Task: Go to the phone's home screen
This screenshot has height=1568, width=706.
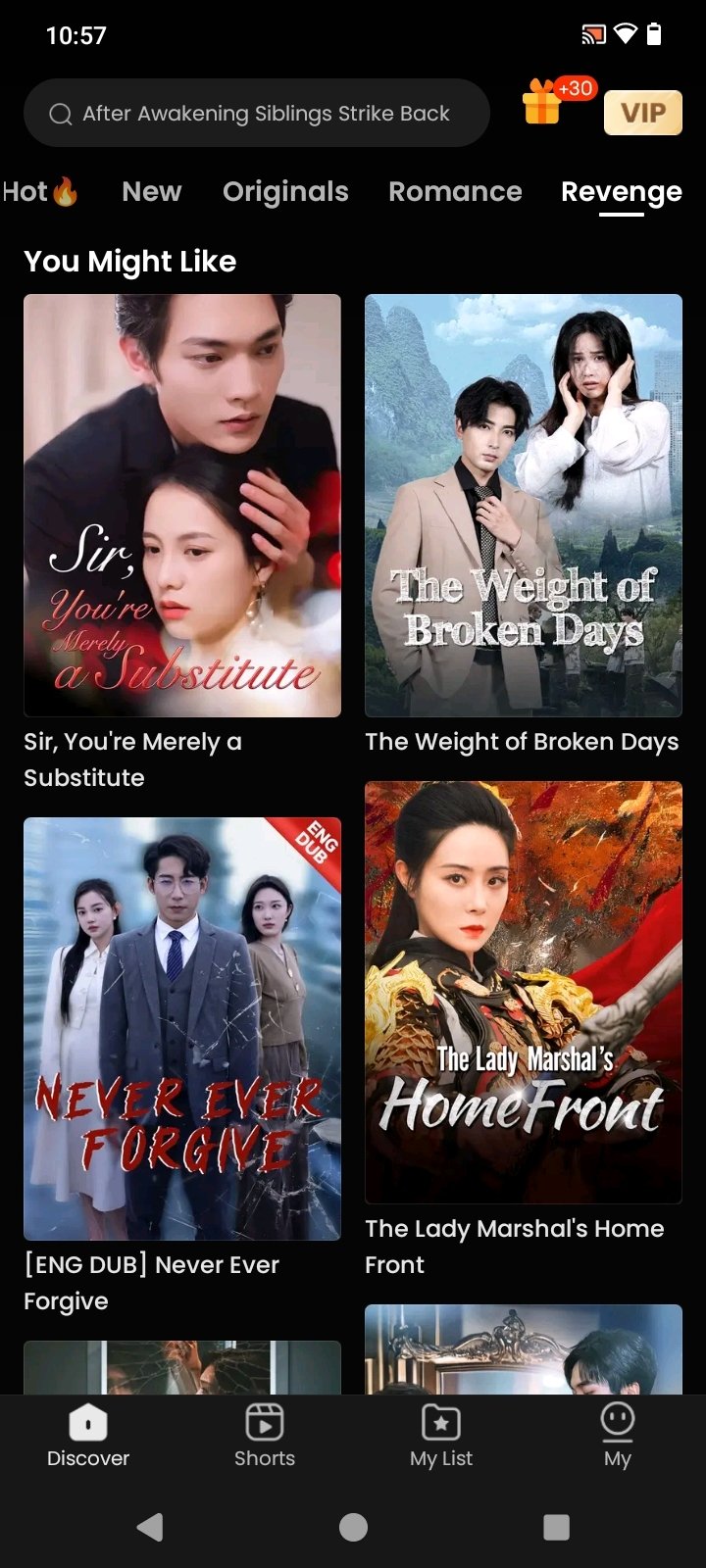Action: click(x=353, y=1527)
